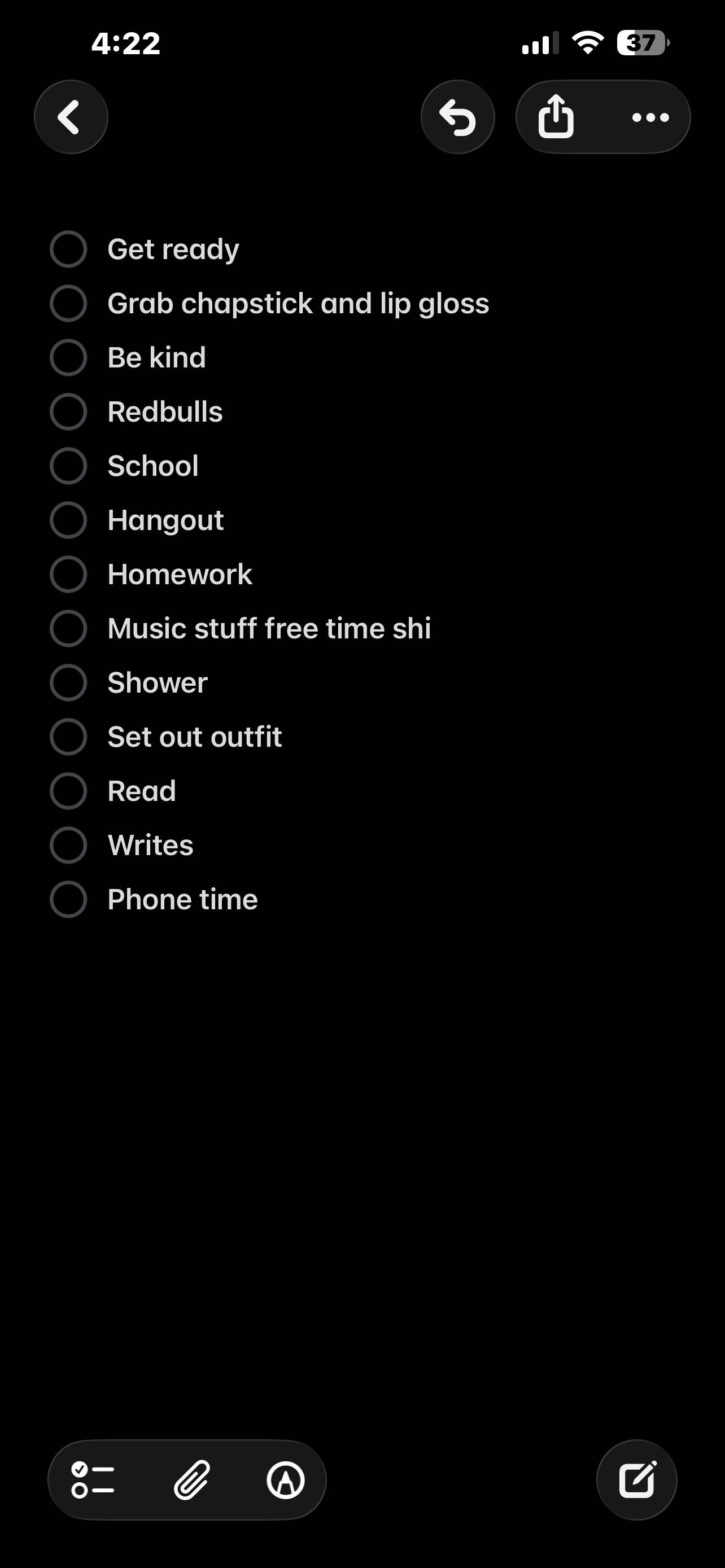Check off the Read item

(68, 791)
